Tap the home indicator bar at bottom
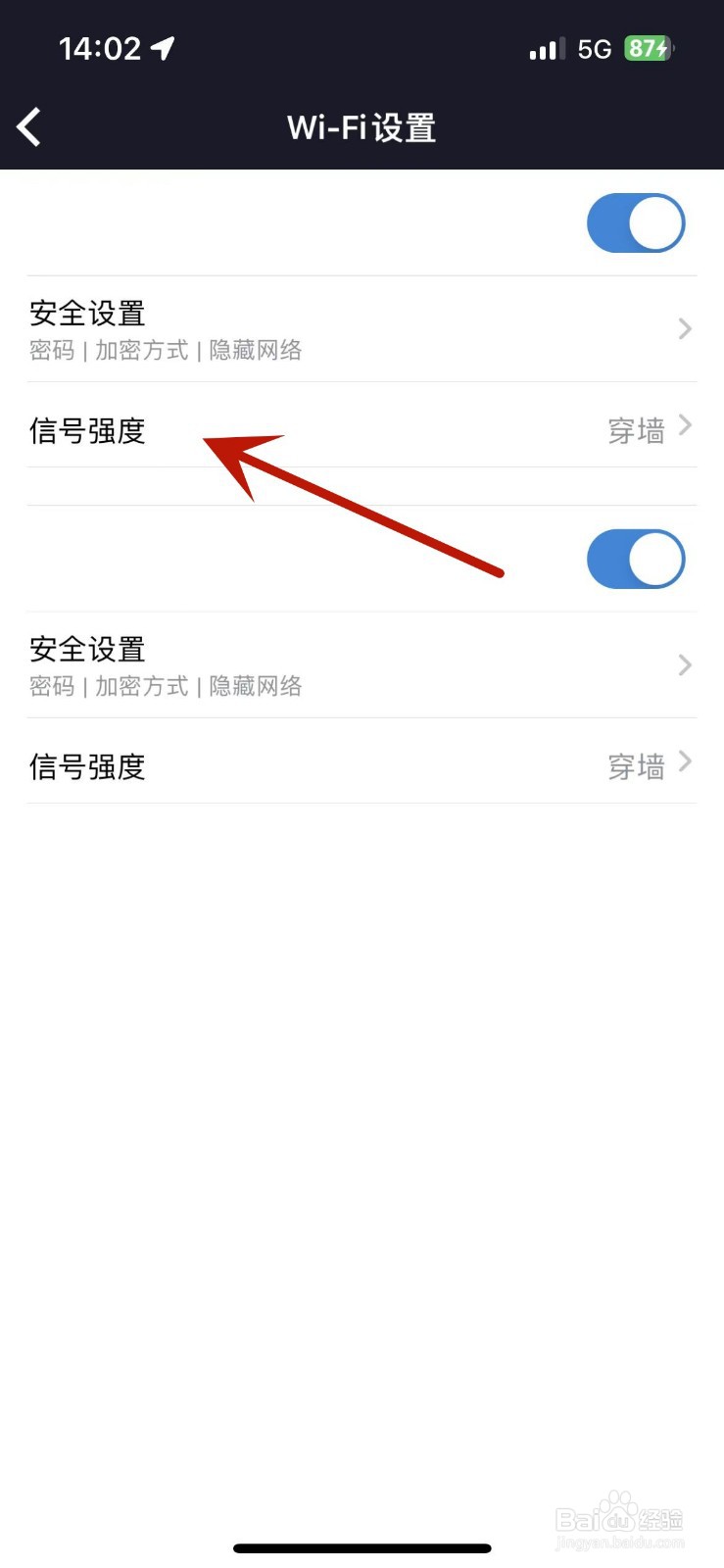724x1568 pixels. click(362, 1547)
